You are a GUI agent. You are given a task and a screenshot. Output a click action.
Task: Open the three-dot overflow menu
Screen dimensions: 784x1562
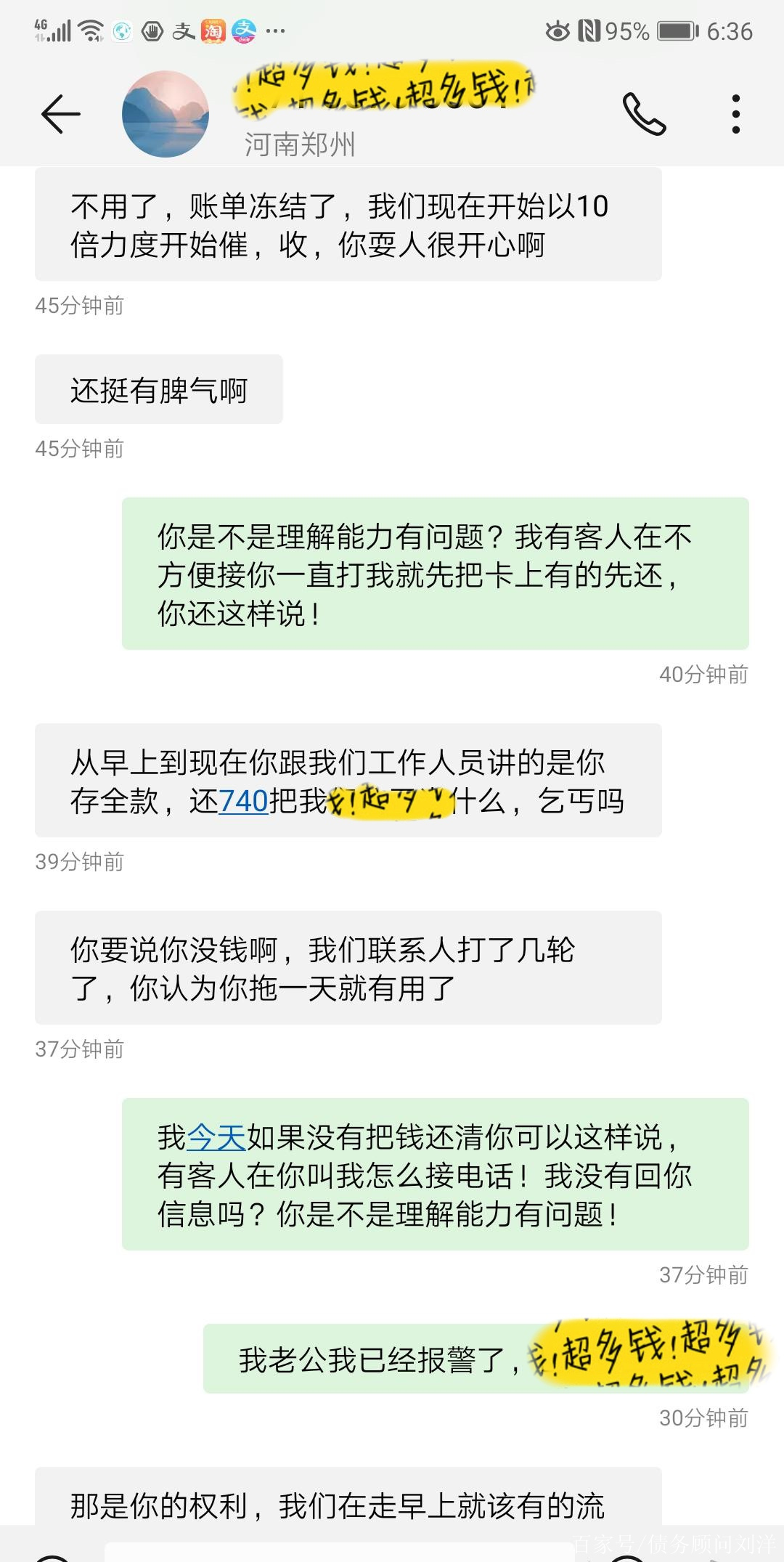(736, 113)
